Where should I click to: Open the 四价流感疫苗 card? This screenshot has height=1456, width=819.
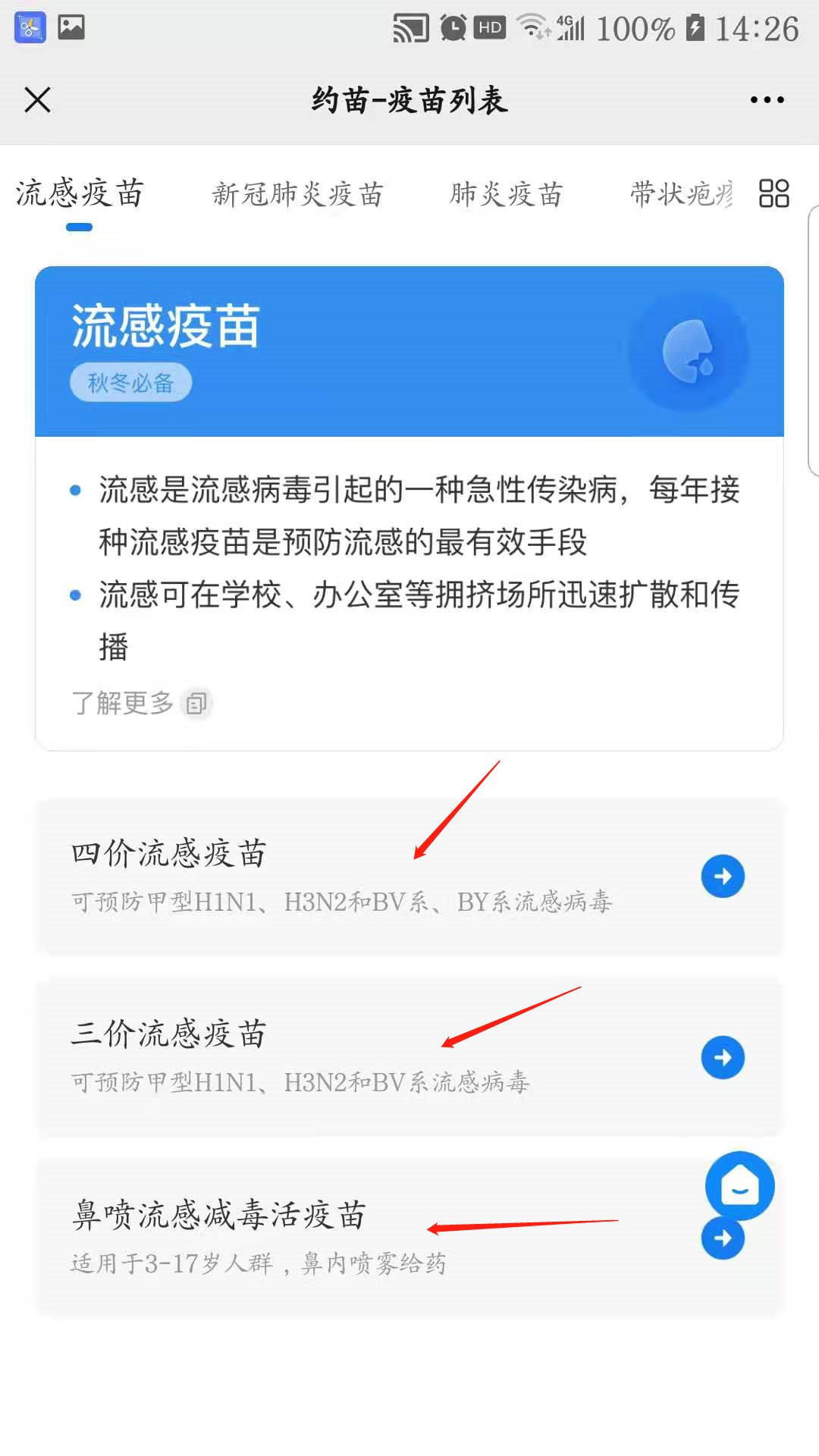pyautogui.click(x=409, y=876)
